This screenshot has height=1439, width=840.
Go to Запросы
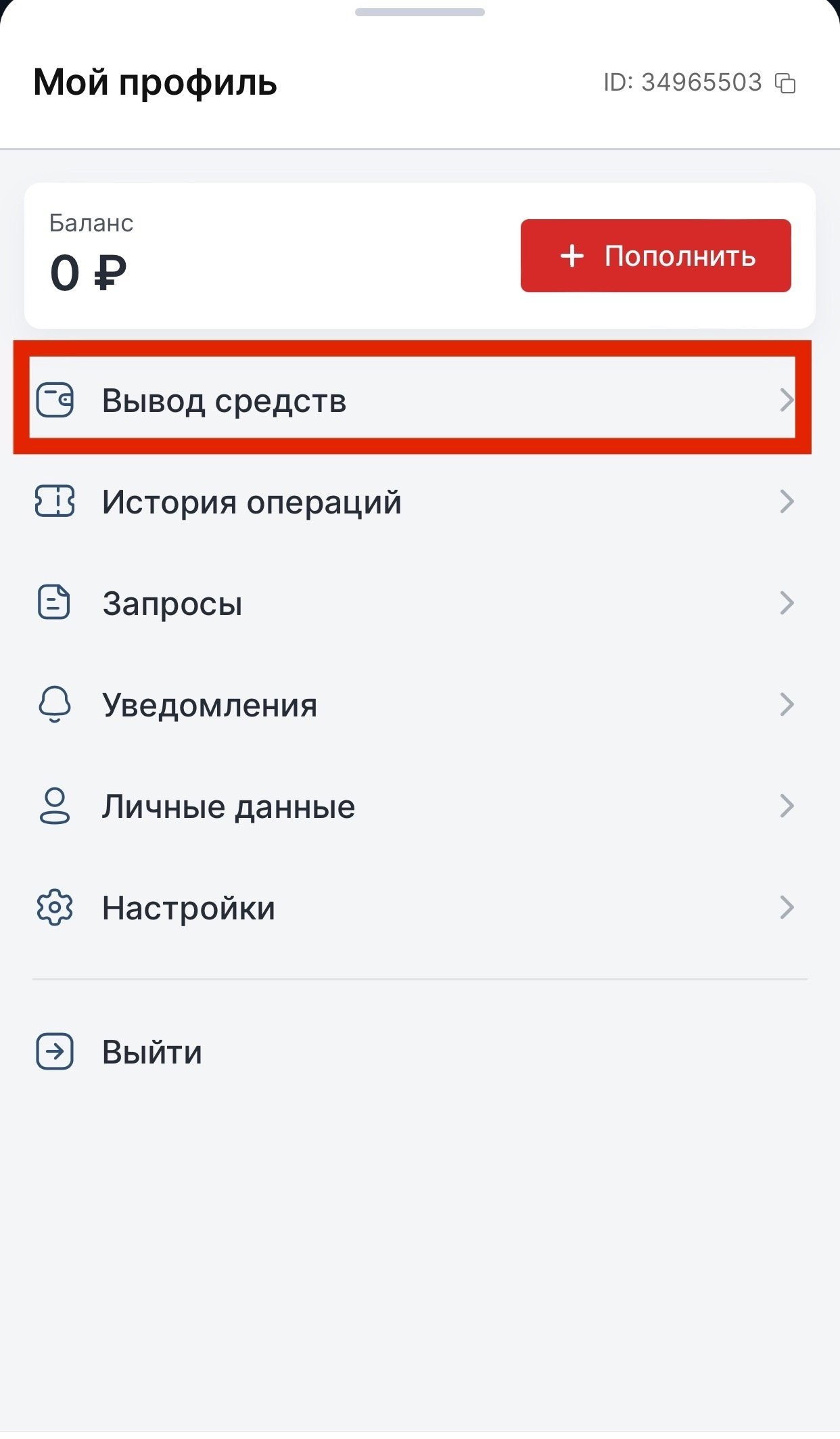click(x=413, y=603)
